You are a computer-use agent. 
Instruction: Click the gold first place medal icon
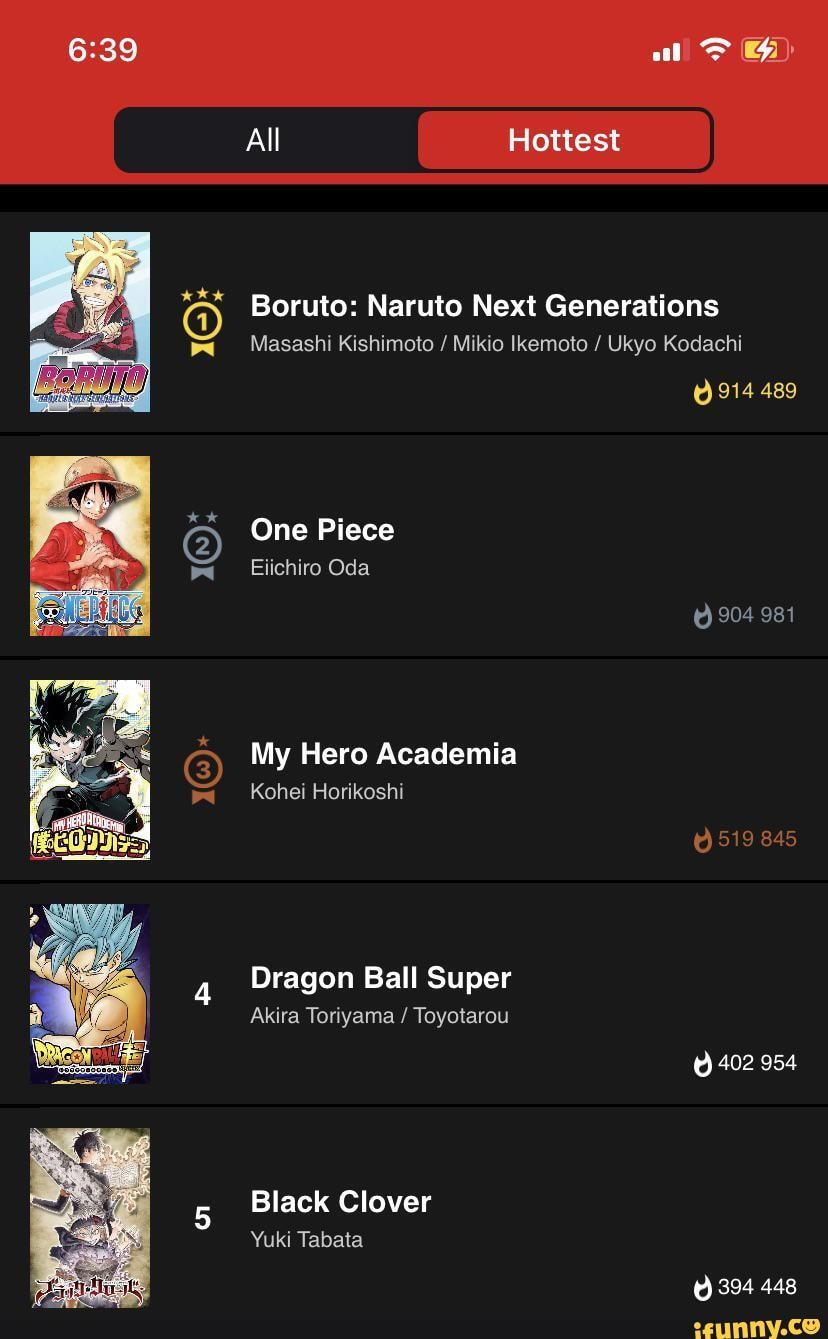203,319
